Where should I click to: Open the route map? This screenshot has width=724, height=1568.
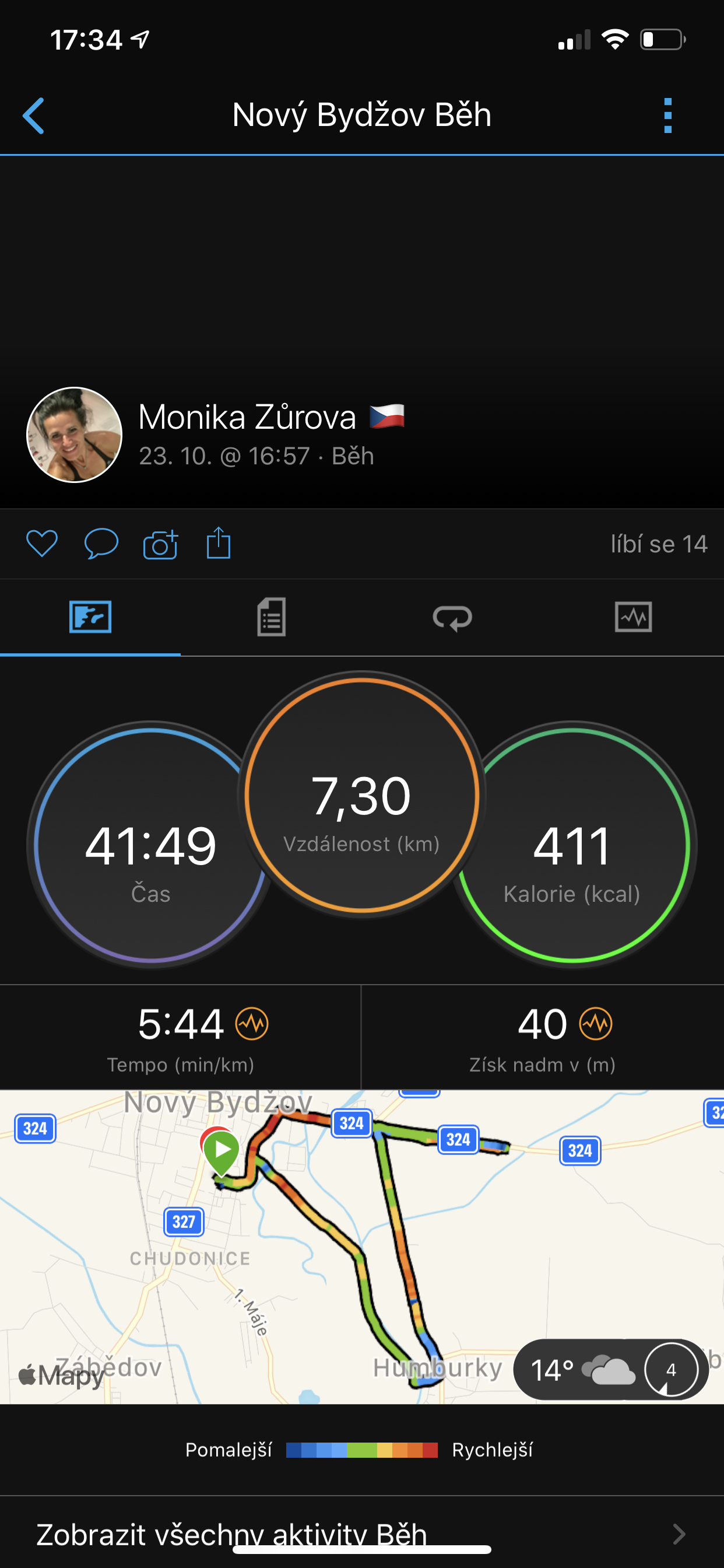pyautogui.click(x=362, y=1247)
